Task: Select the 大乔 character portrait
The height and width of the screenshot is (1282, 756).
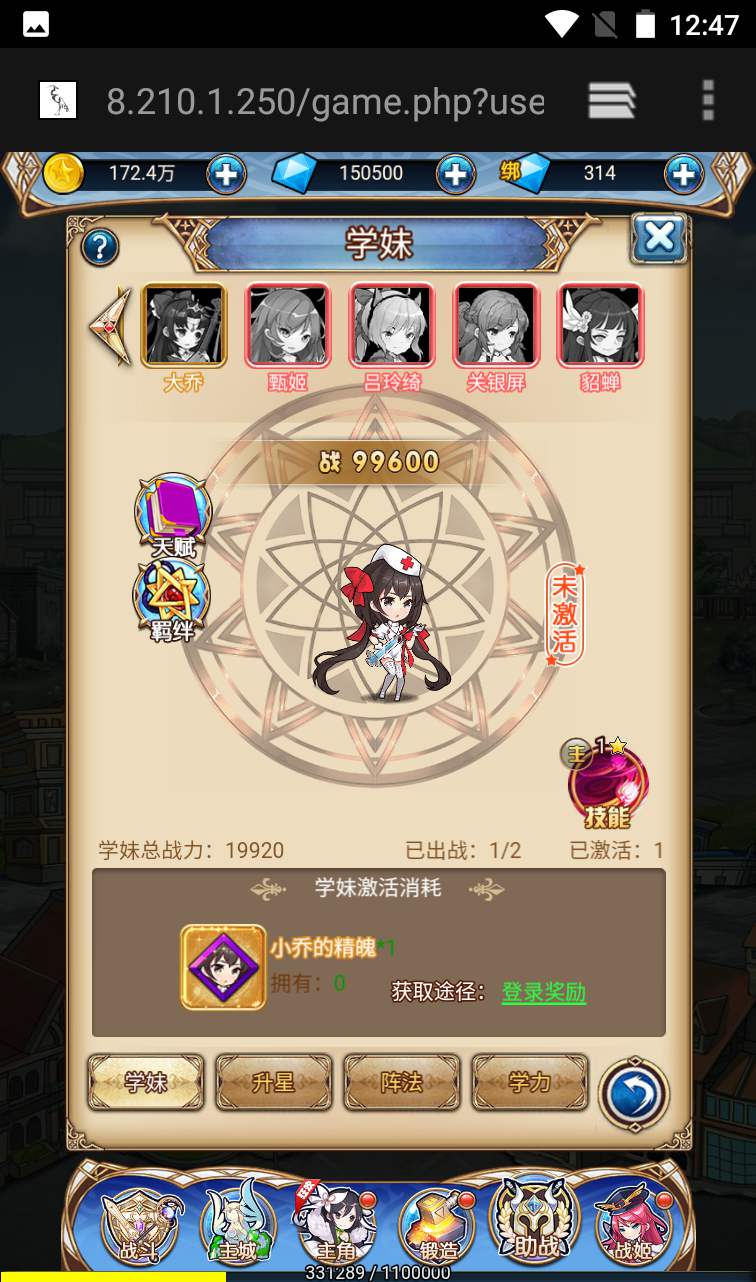Action: [x=183, y=326]
